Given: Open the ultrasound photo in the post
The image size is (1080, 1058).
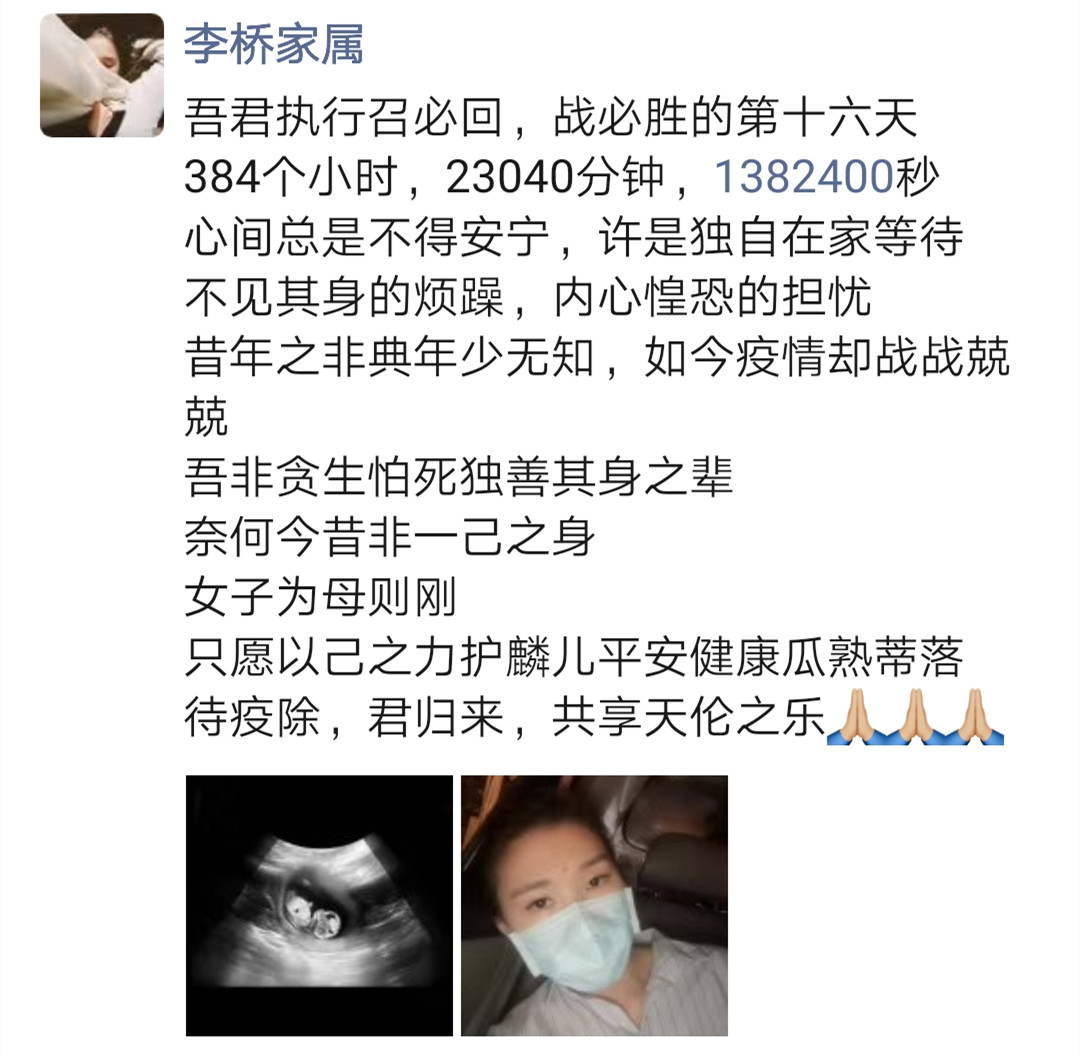Looking at the screenshot, I should click(320, 905).
